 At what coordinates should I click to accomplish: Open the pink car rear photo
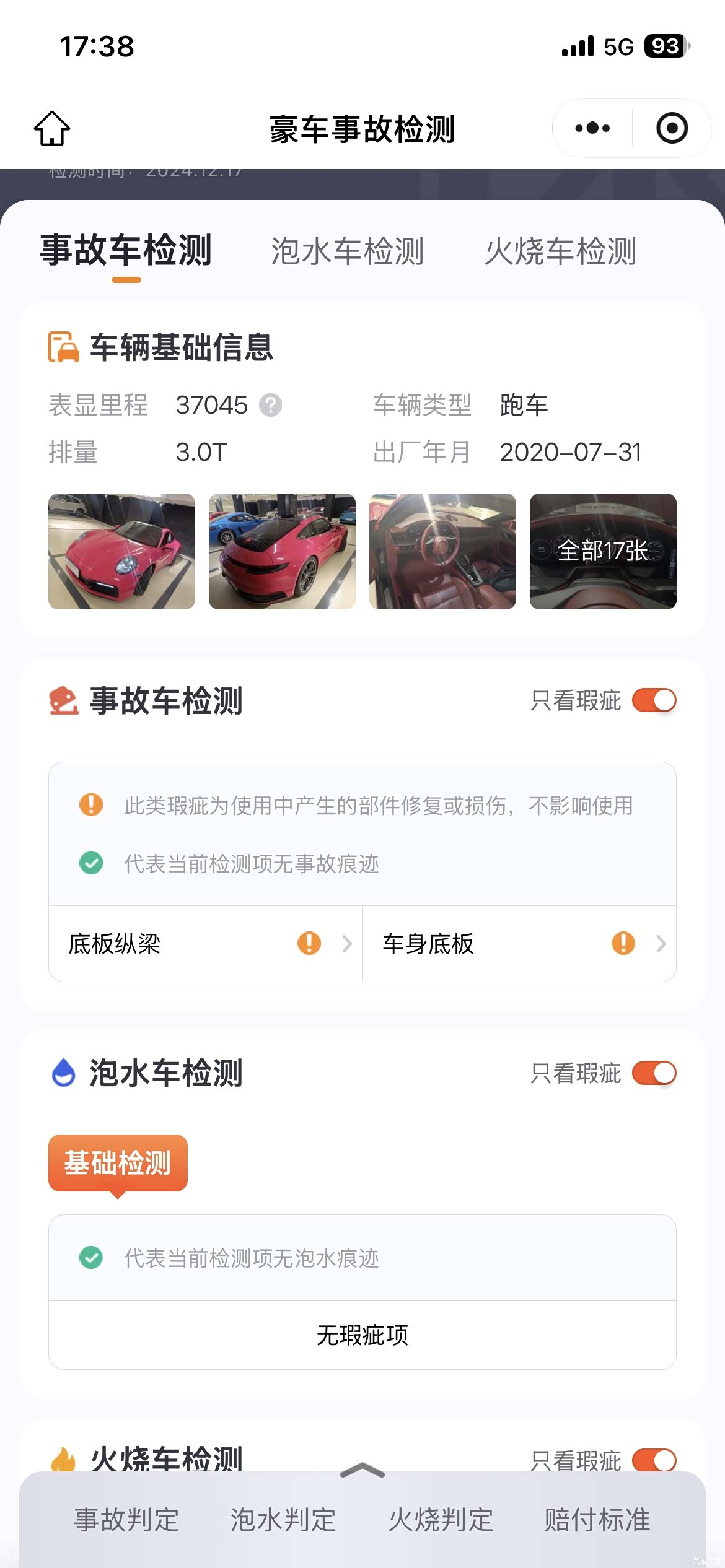click(x=282, y=551)
